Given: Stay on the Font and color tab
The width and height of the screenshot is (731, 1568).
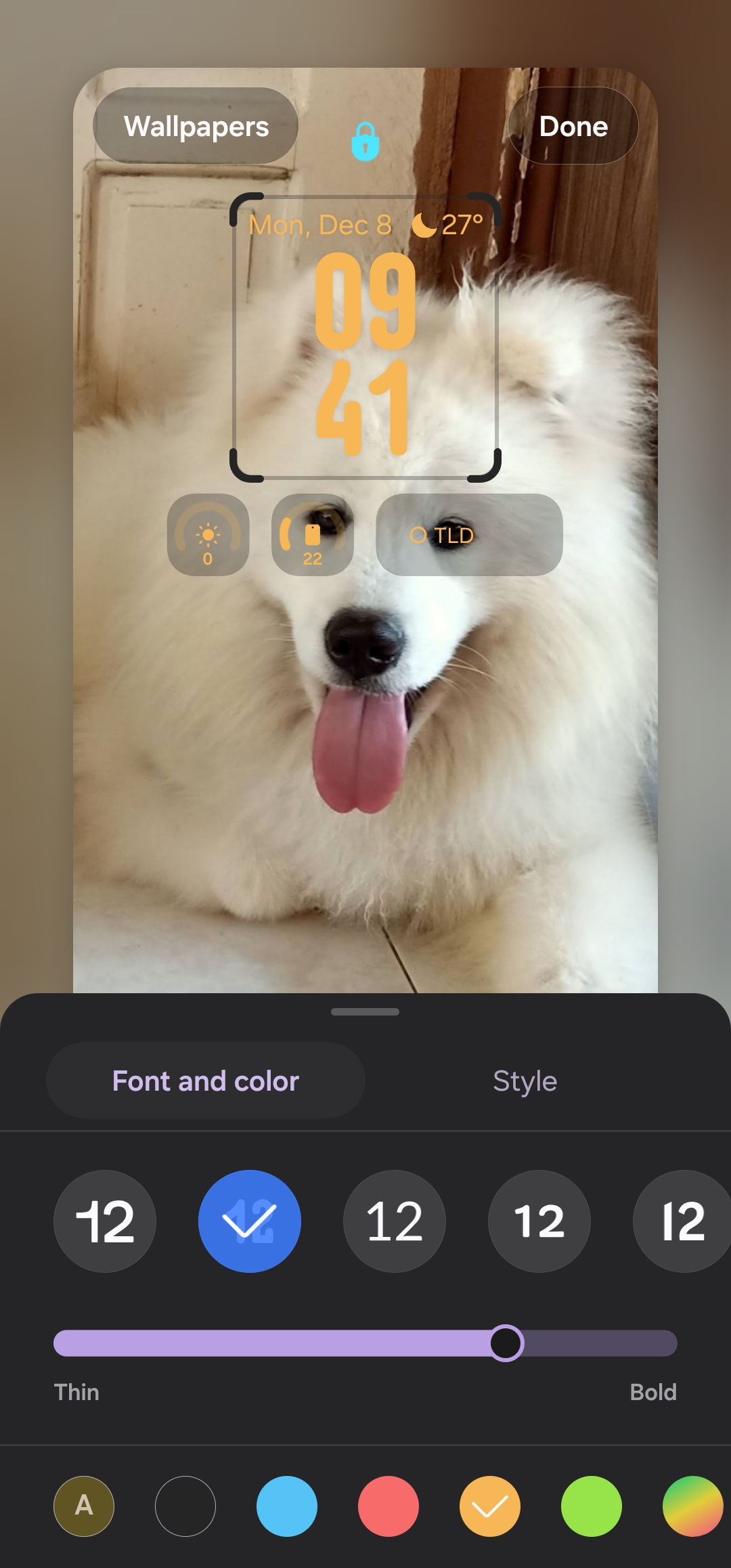Looking at the screenshot, I should (205, 1081).
